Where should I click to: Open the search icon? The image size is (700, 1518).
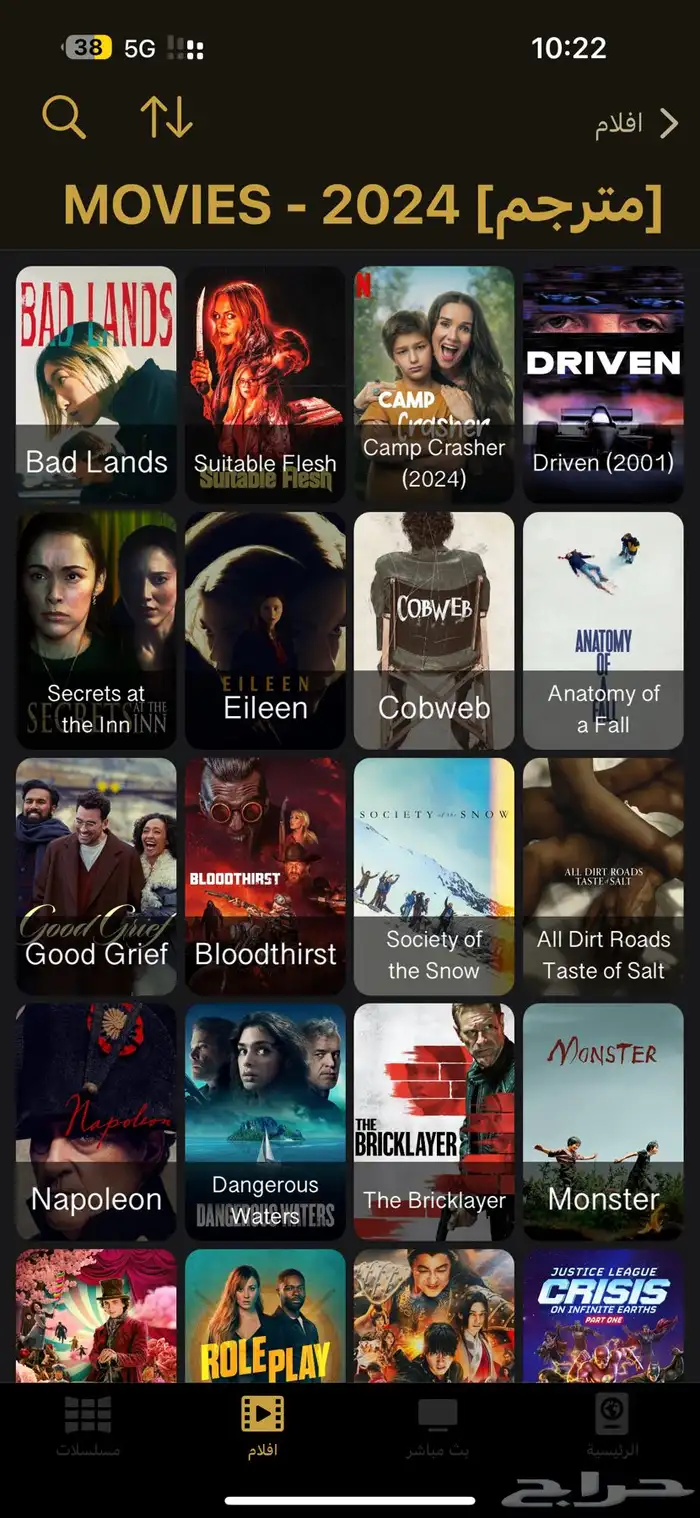click(64, 118)
